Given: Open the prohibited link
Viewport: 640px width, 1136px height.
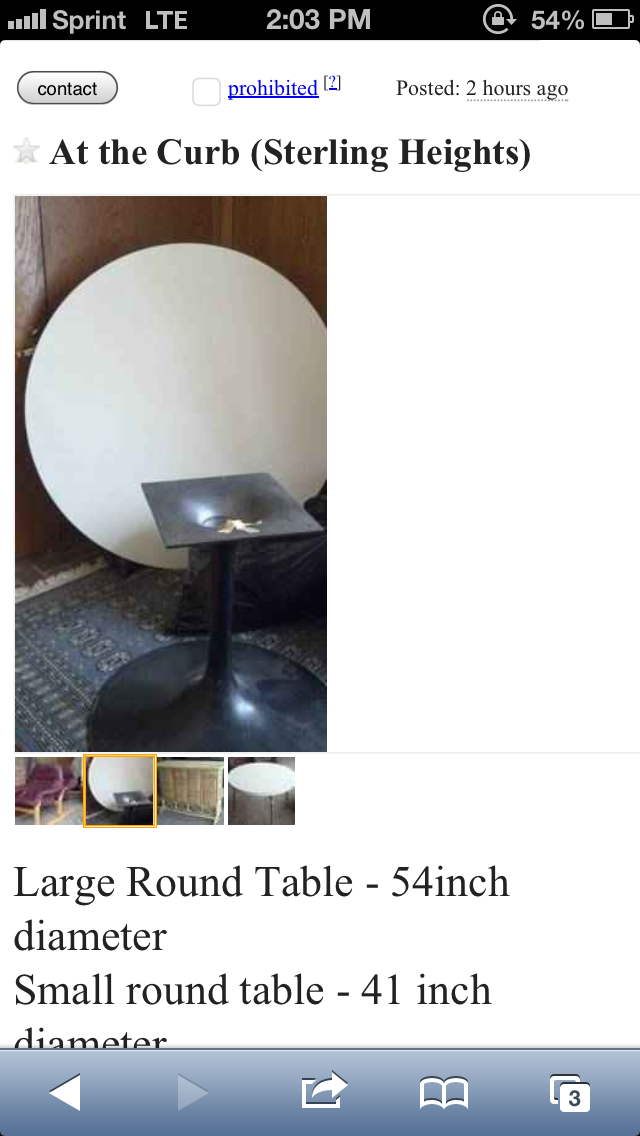Looking at the screenshot, I should pos(272,88).
